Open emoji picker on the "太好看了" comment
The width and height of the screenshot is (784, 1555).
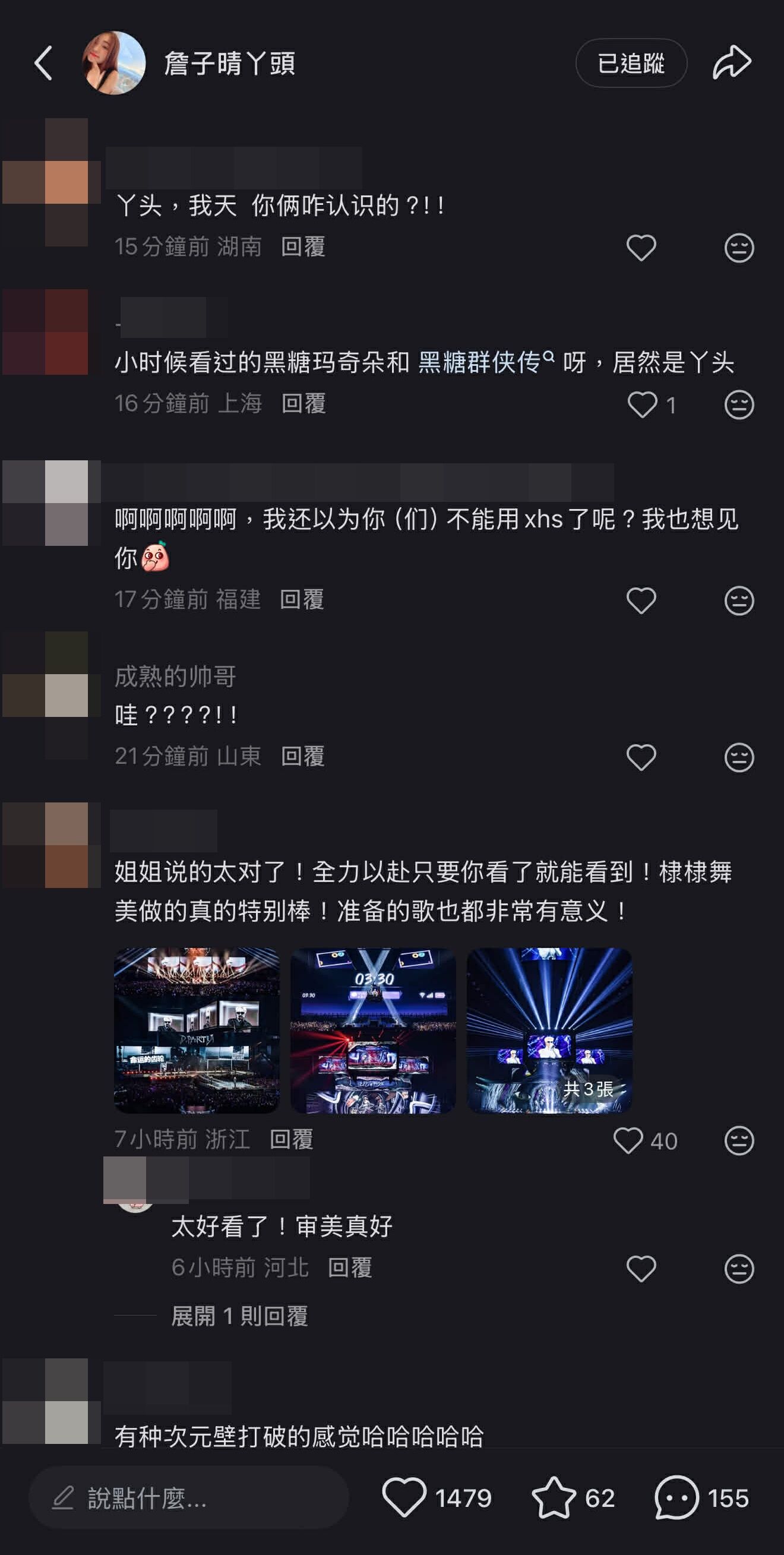(739, 1268)
